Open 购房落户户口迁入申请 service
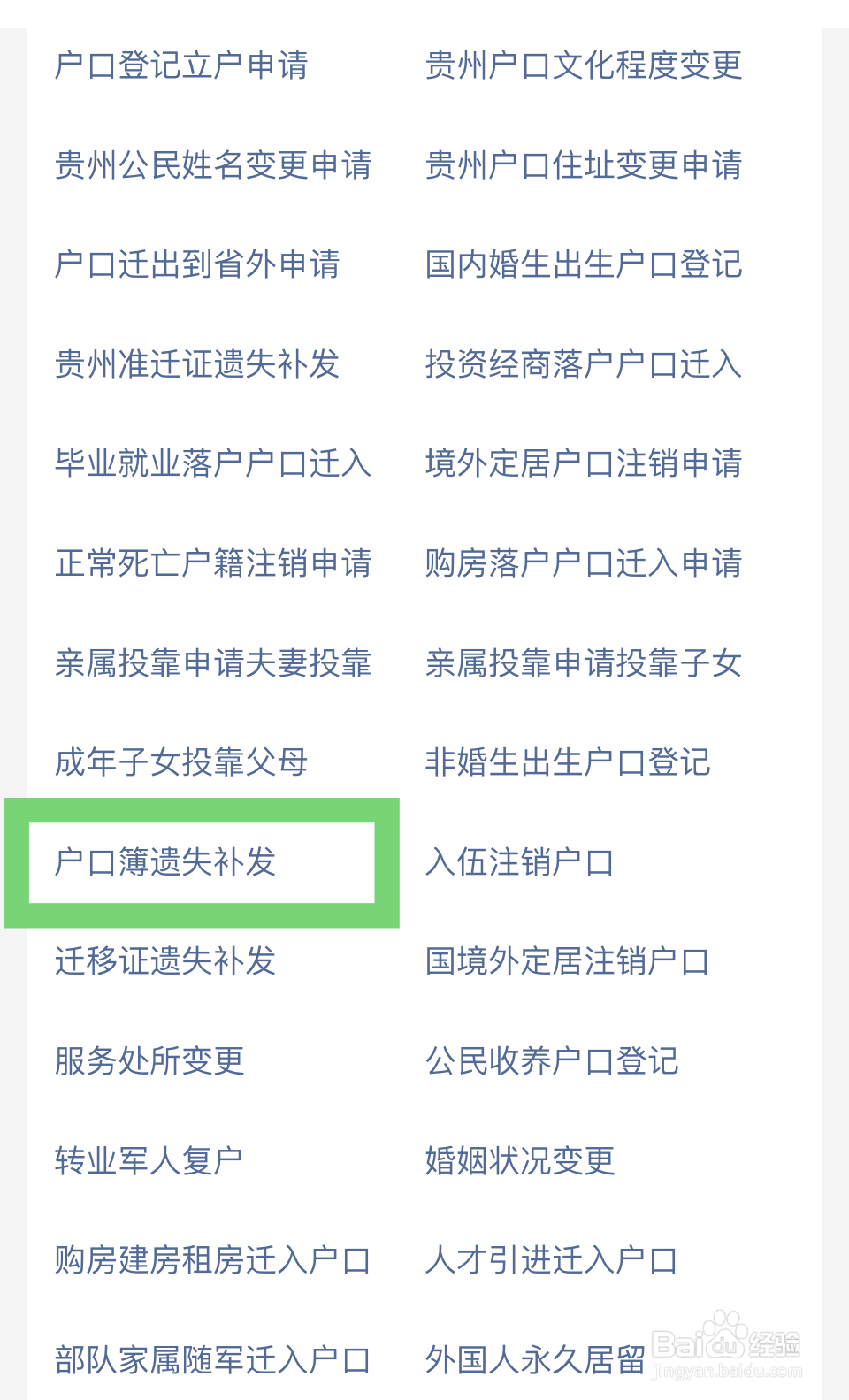 click(x=584, y=564)
